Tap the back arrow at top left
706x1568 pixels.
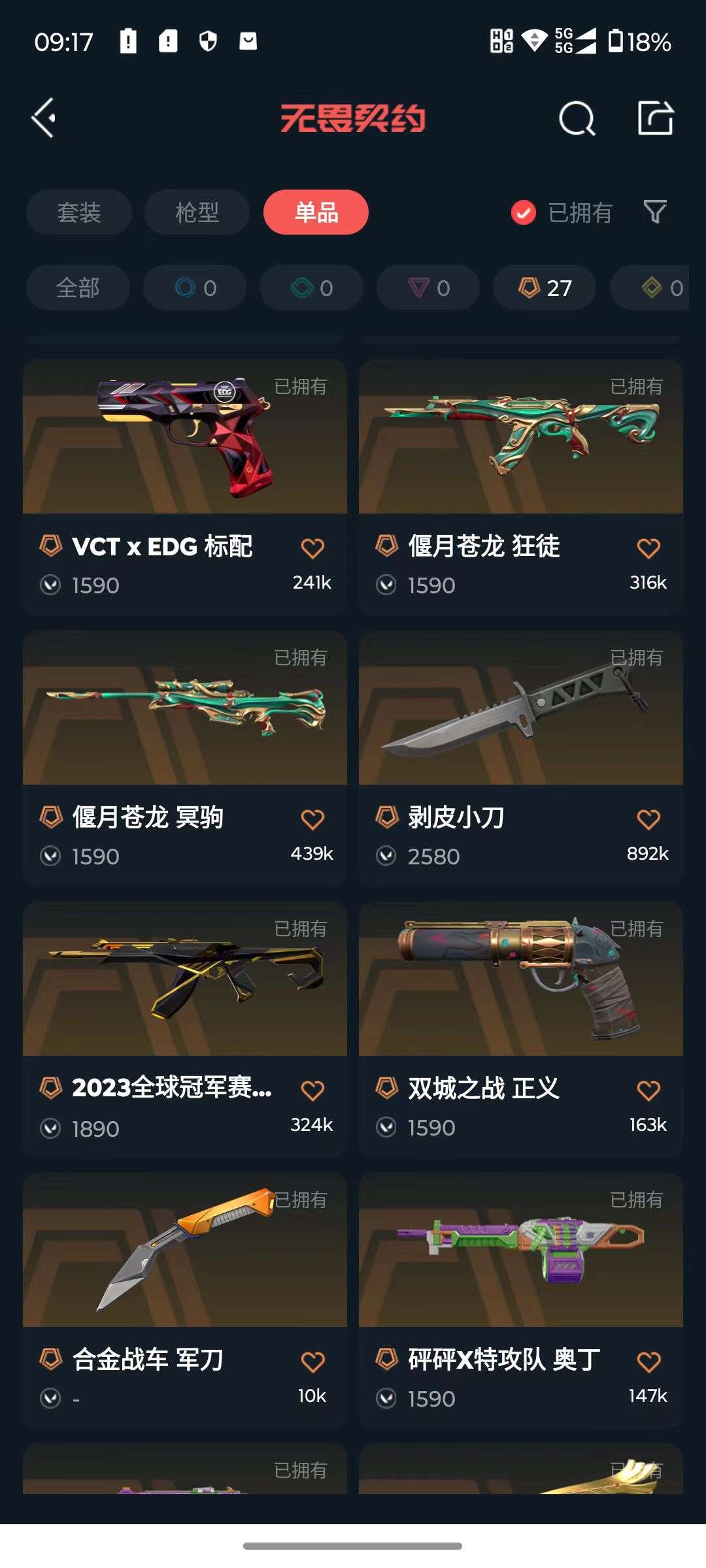(43, 118)
